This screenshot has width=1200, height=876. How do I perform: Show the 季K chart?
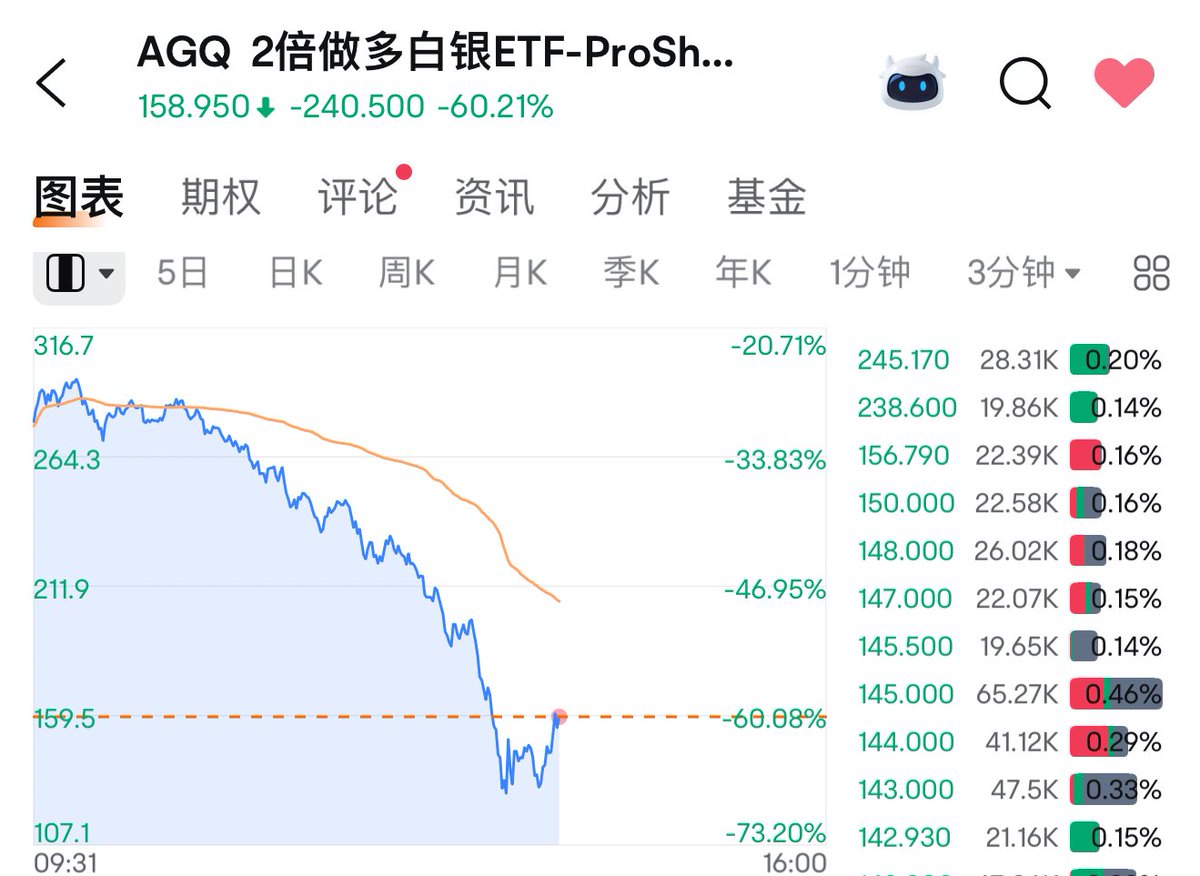point(631,273)
